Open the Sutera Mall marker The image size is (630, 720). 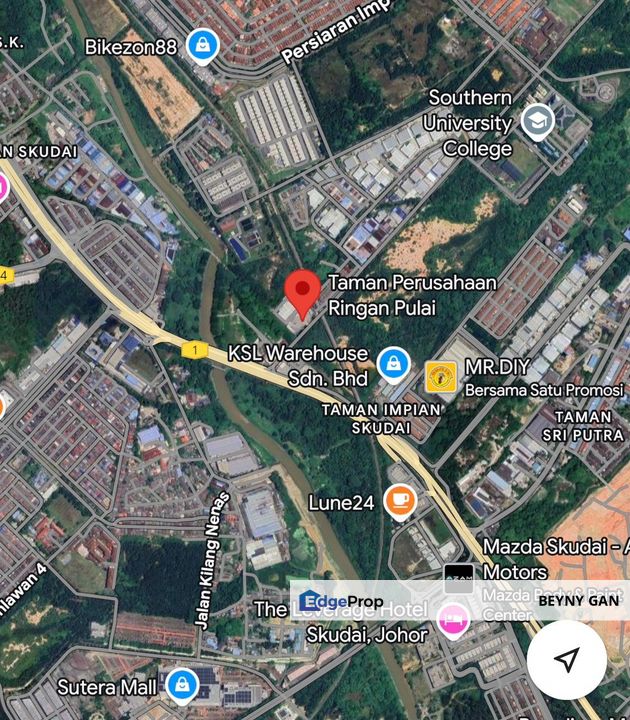click(x=181, y=686)
